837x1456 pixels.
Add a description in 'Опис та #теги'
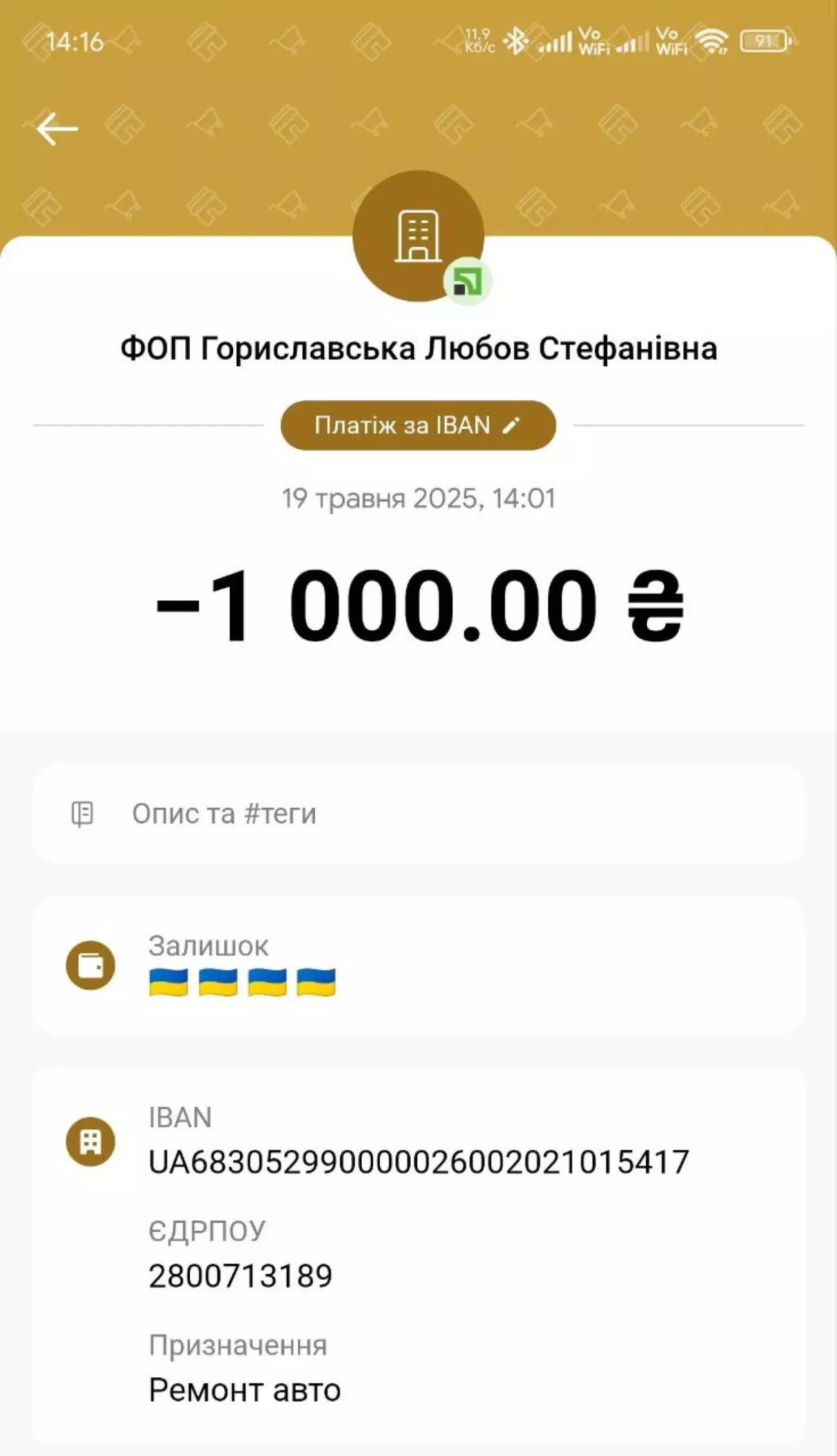click(x=418, y=814)
